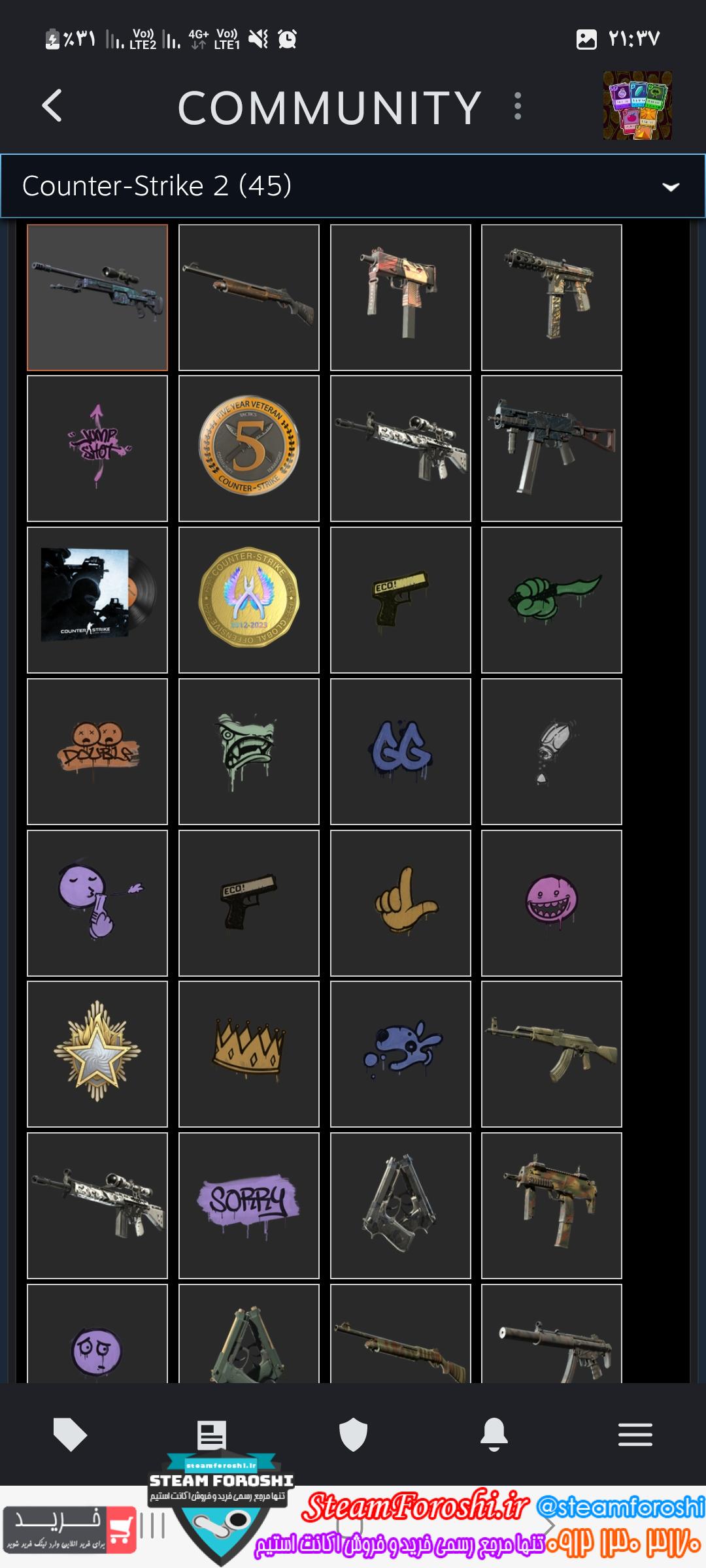Viewport: 706px width, 1568px height.
Task: Select the Doubles graffiti item
Action: point(97,751)
